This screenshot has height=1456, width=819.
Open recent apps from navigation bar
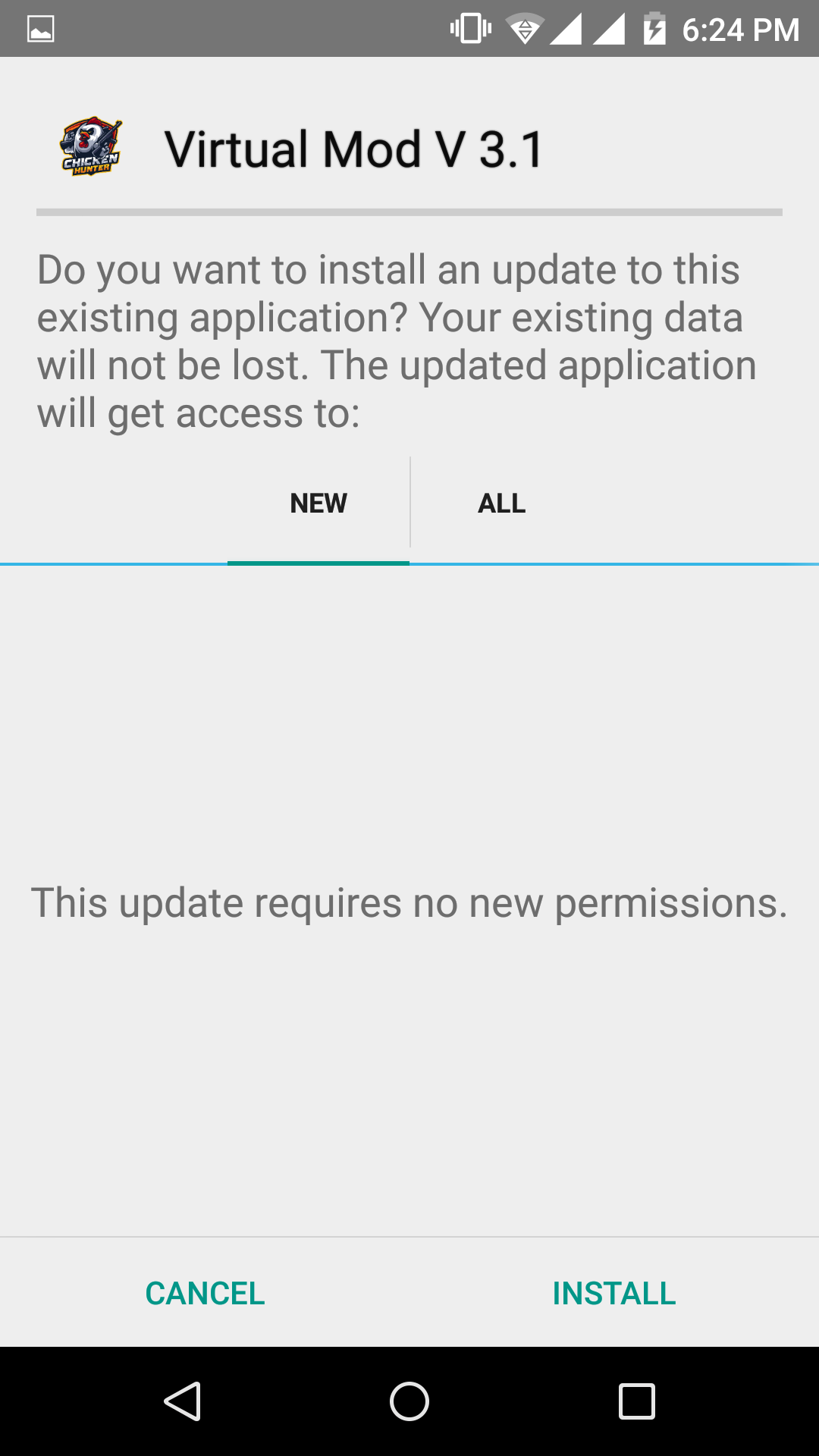[636, 1401]
